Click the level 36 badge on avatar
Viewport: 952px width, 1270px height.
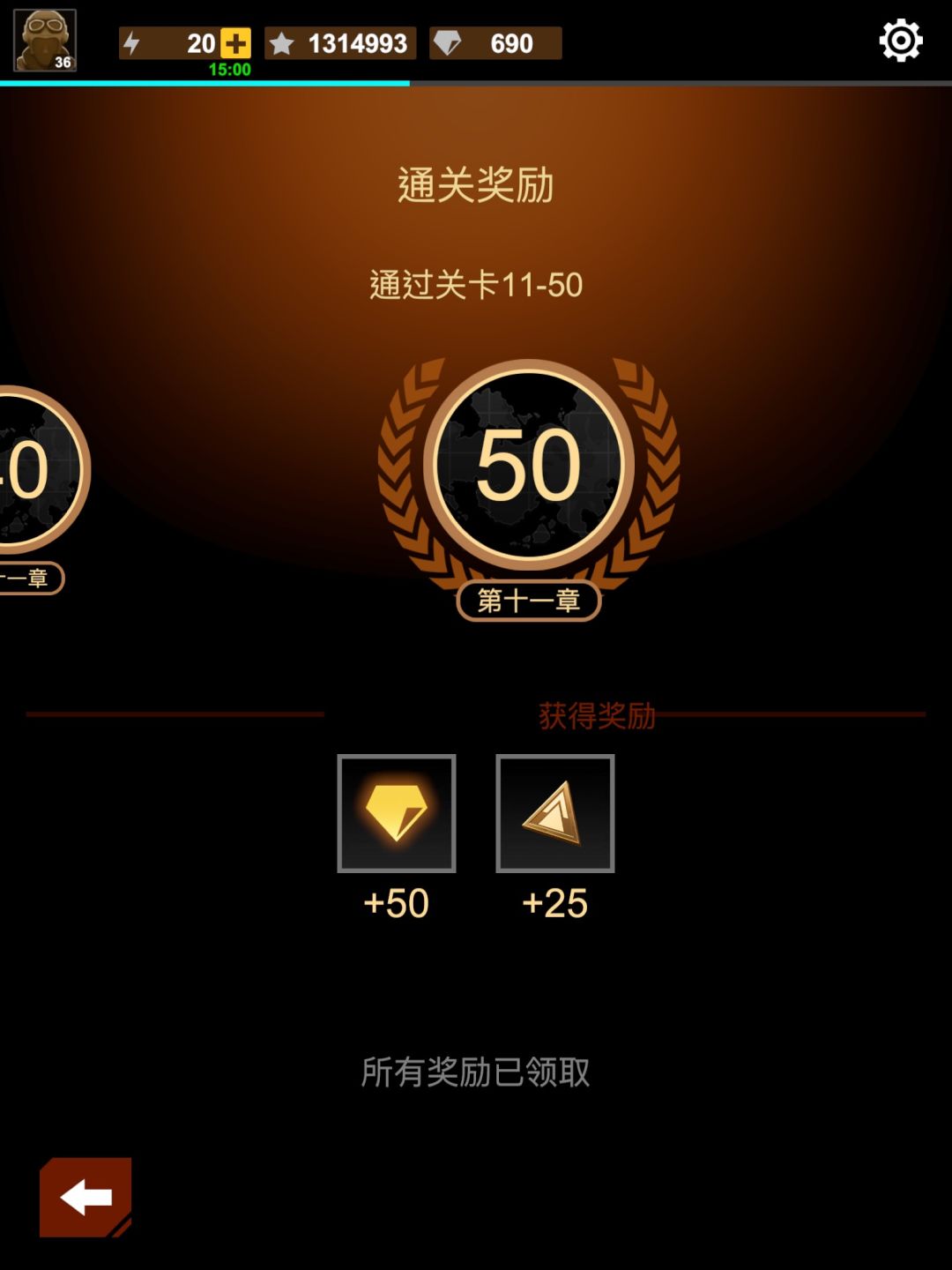click(62, 62)
